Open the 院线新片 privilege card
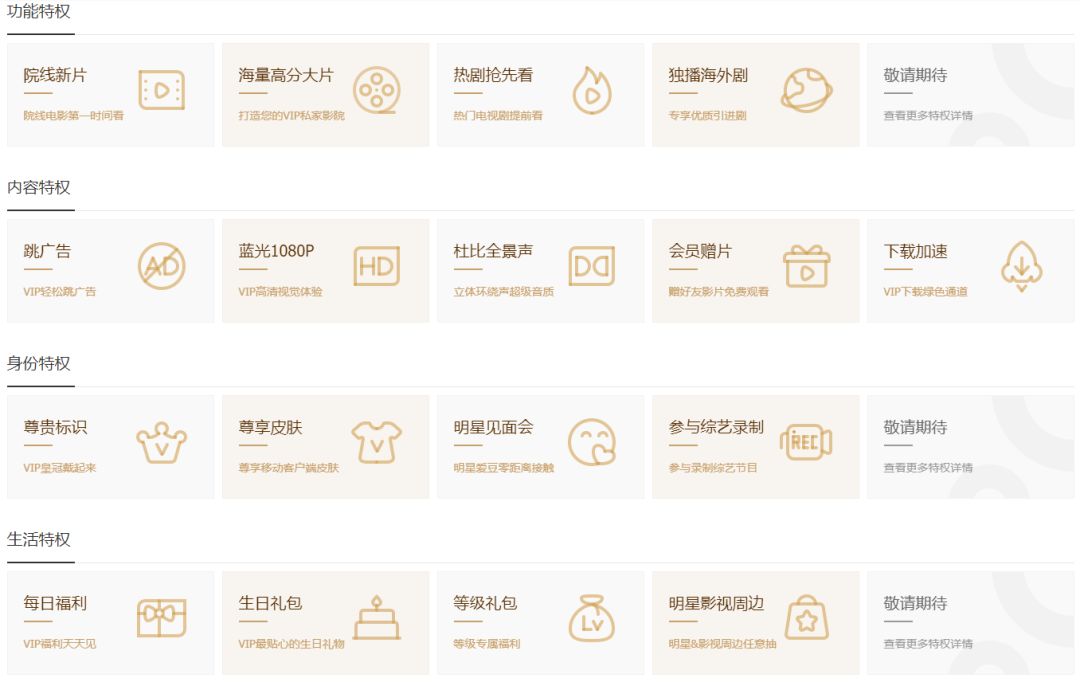Screen dimensions: 1080x682 click(x=110, y=95)
